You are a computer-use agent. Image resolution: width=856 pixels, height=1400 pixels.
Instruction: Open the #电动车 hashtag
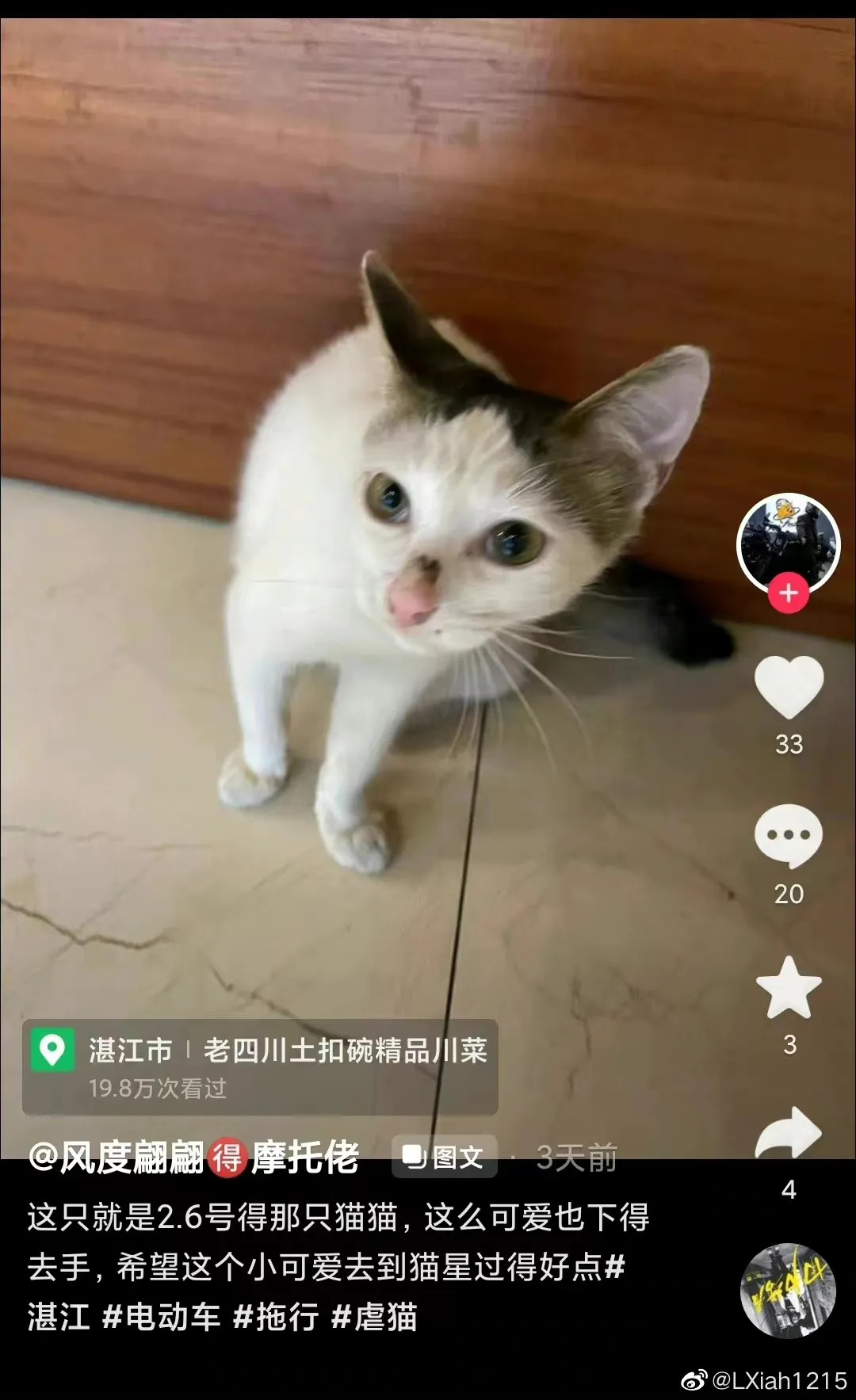coord(162,1317)
